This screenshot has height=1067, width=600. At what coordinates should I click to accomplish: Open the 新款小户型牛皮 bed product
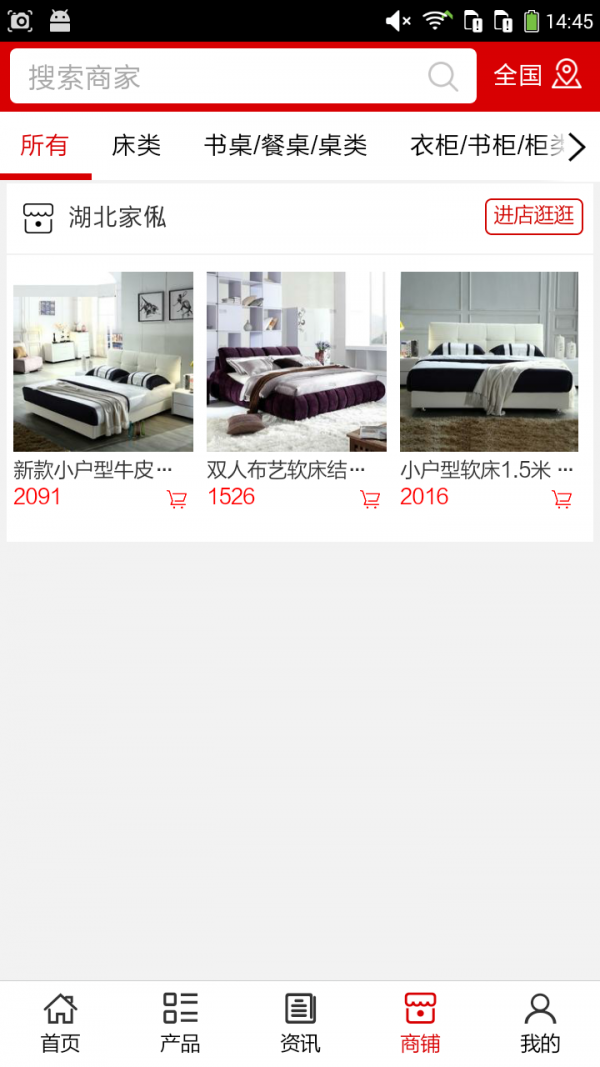coord(103,362)
